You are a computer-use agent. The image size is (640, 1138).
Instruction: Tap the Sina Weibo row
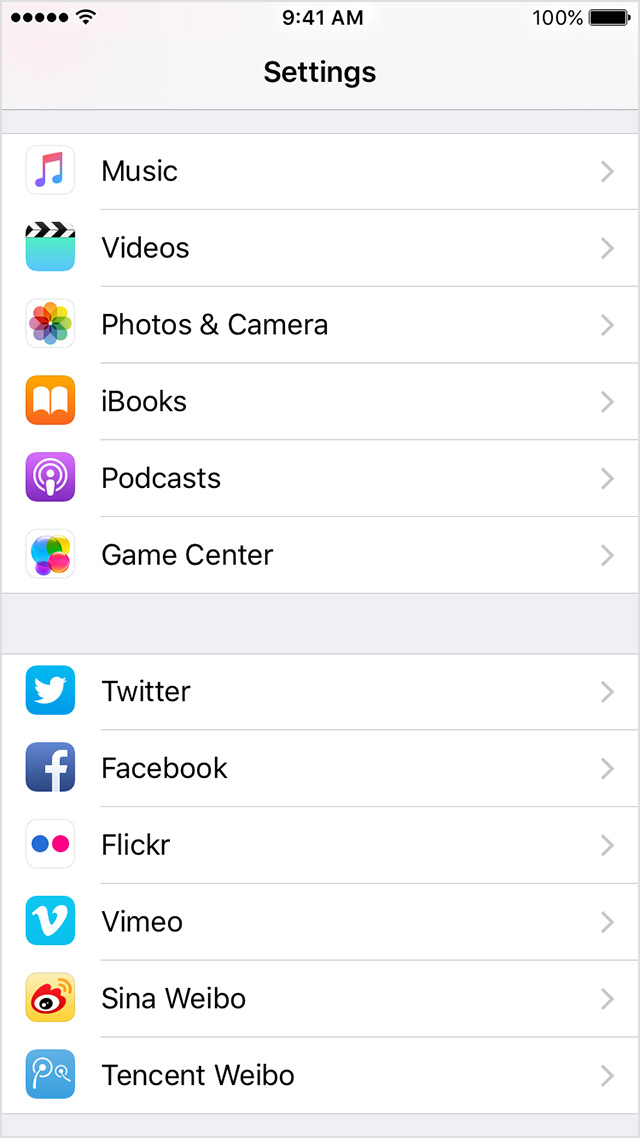click(320, 998)
